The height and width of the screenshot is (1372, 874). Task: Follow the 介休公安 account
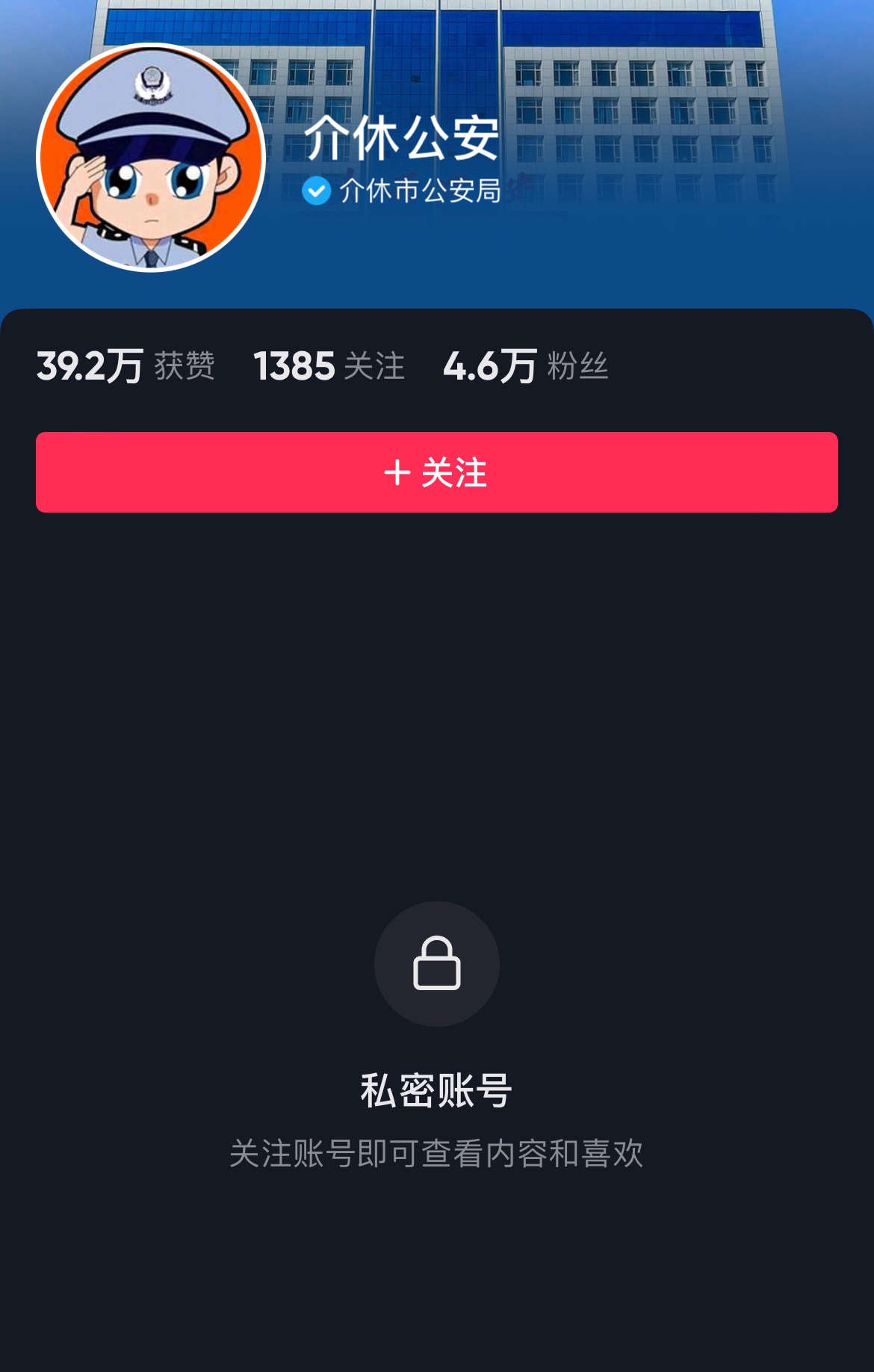point(436,472)
